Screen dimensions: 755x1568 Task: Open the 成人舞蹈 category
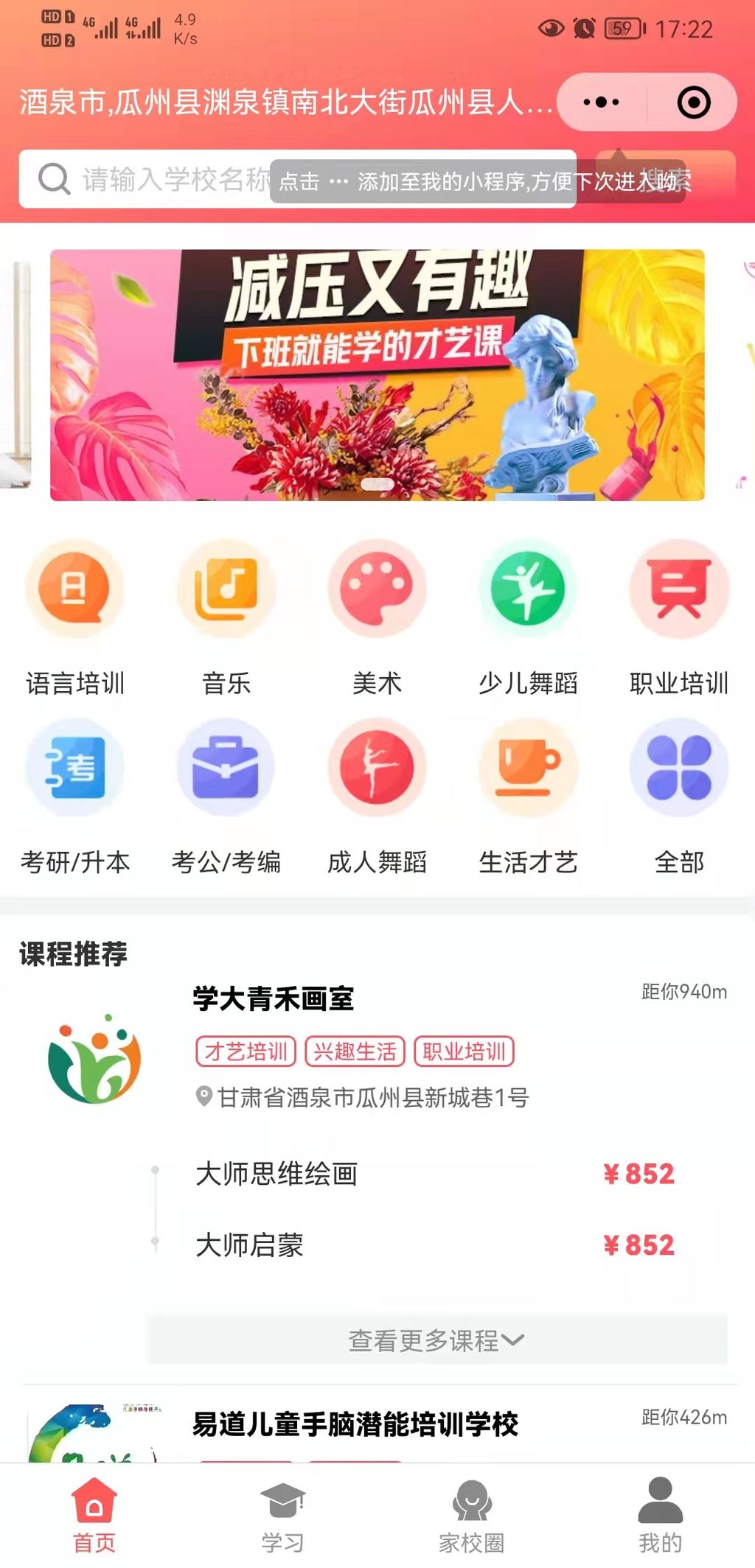pyautogui.click(x=377, y=796)
